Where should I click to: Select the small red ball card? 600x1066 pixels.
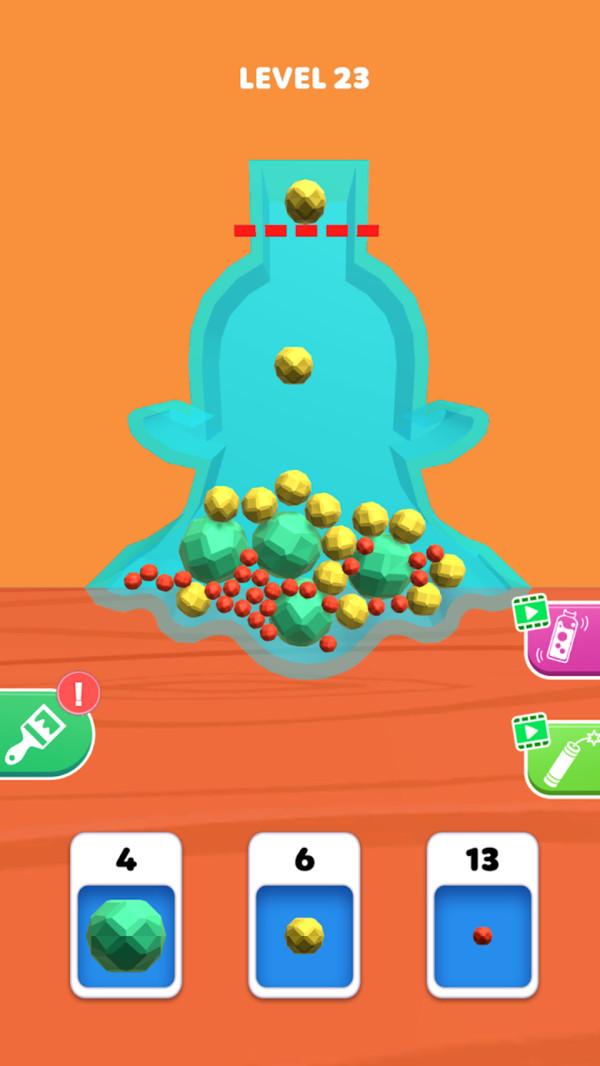pyautogui.click(x=482, y=915)
